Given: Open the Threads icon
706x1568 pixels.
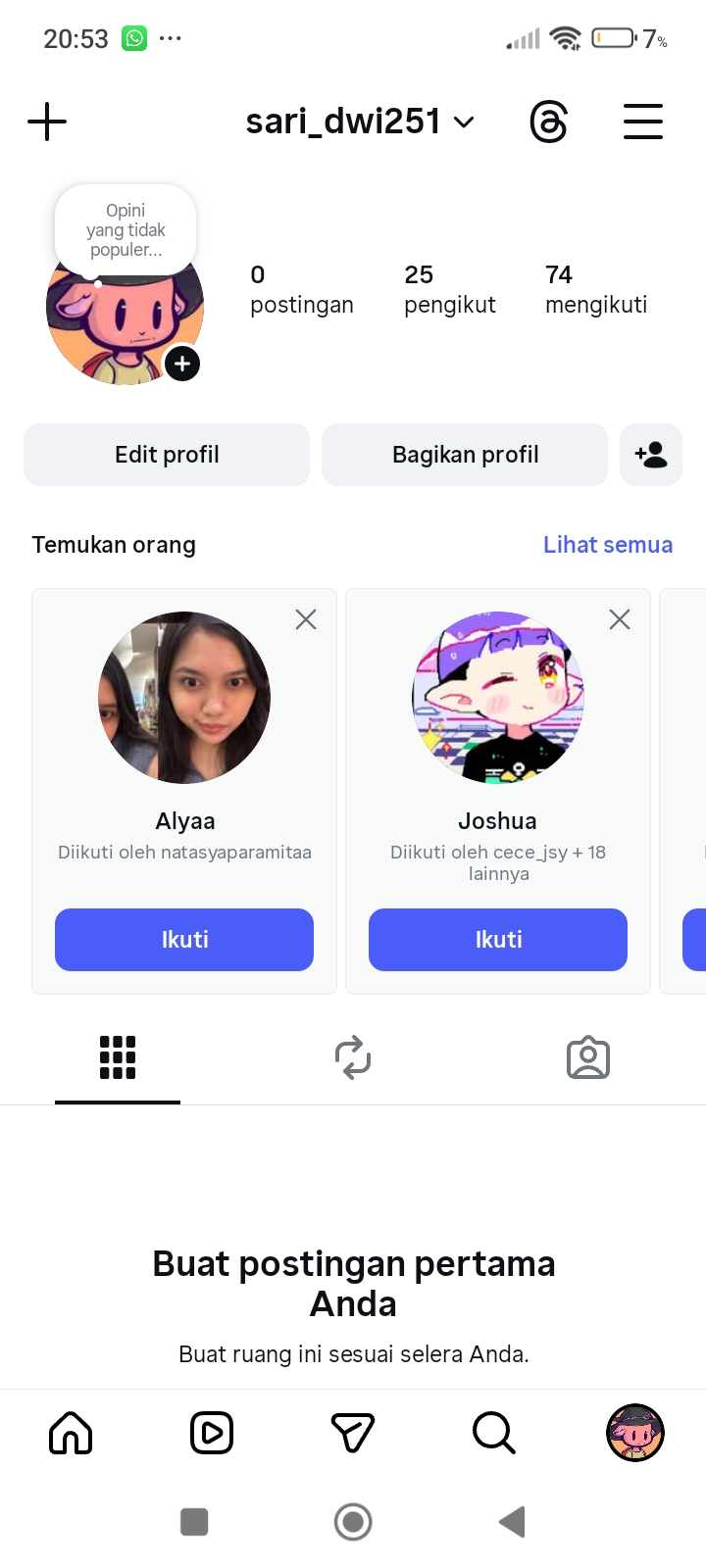Looking at the screenshot, I should coord(548,122).
